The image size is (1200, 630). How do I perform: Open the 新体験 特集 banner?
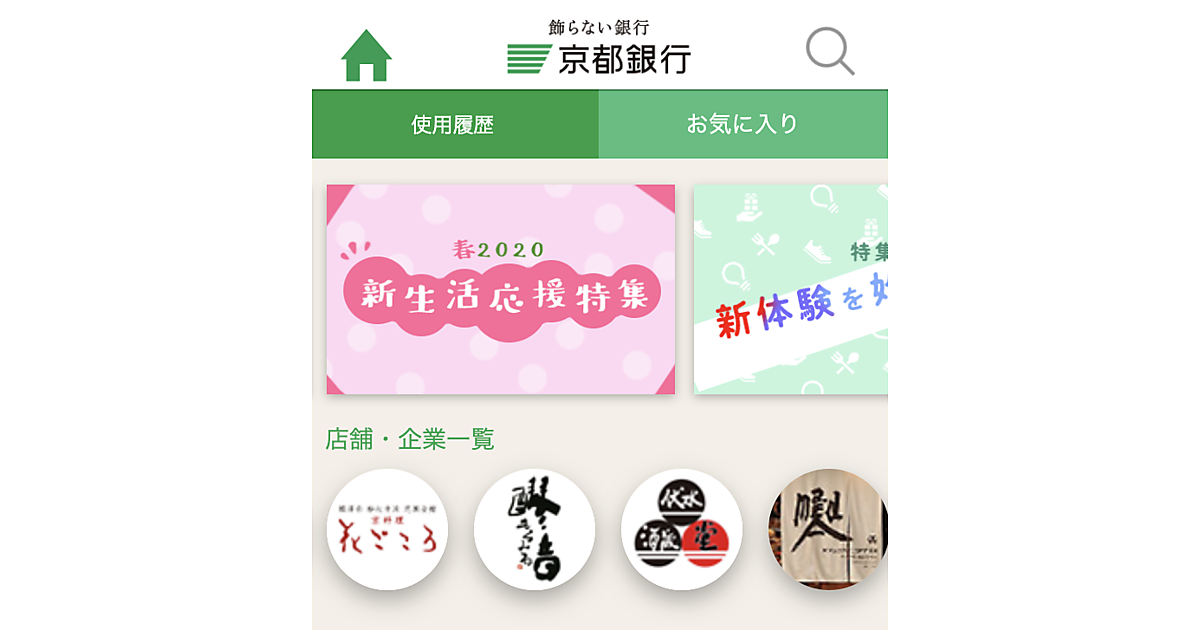point(790,290)
